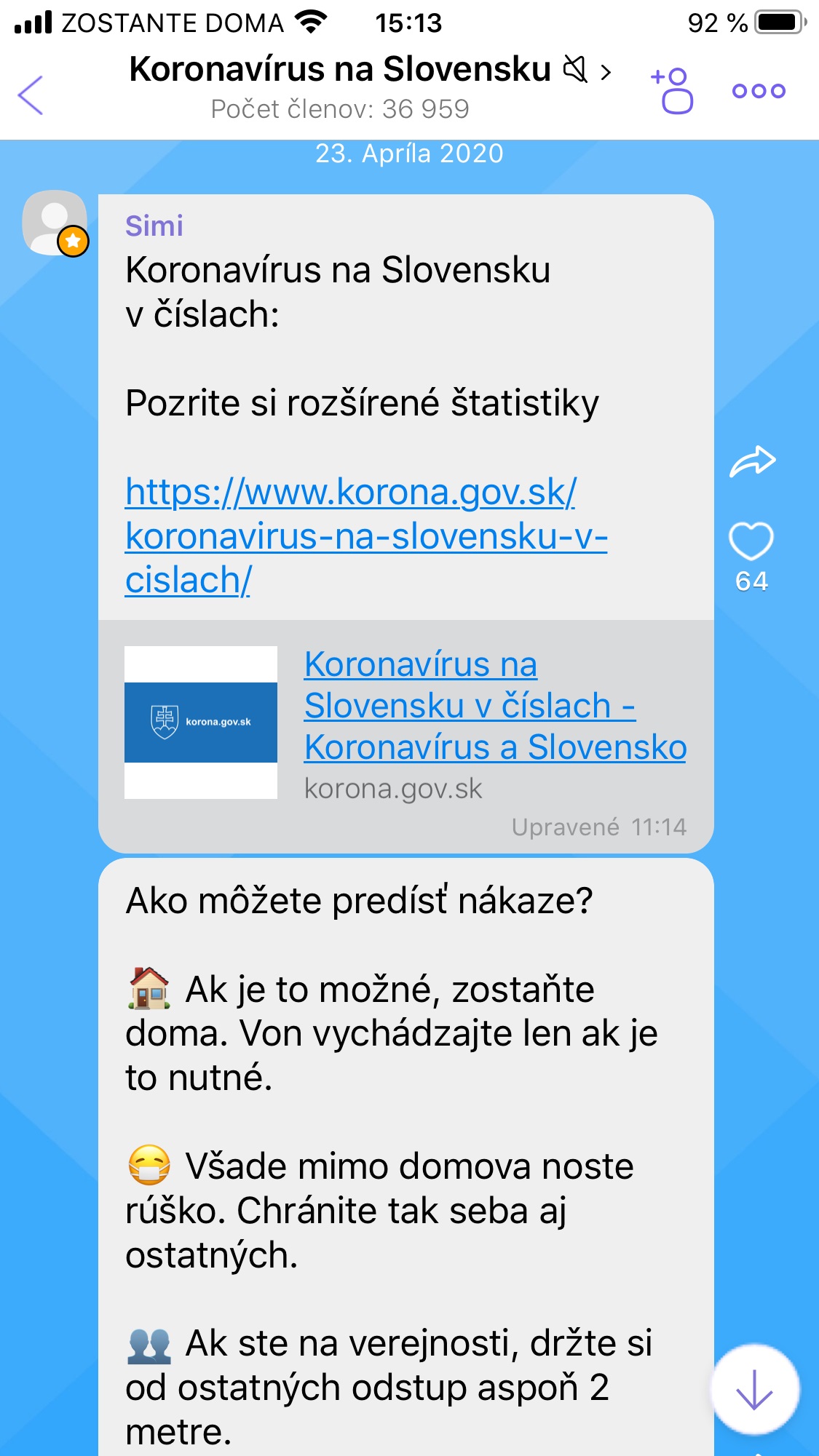Open the korona.gov.sk link preview thumbnail

point(201,723)
